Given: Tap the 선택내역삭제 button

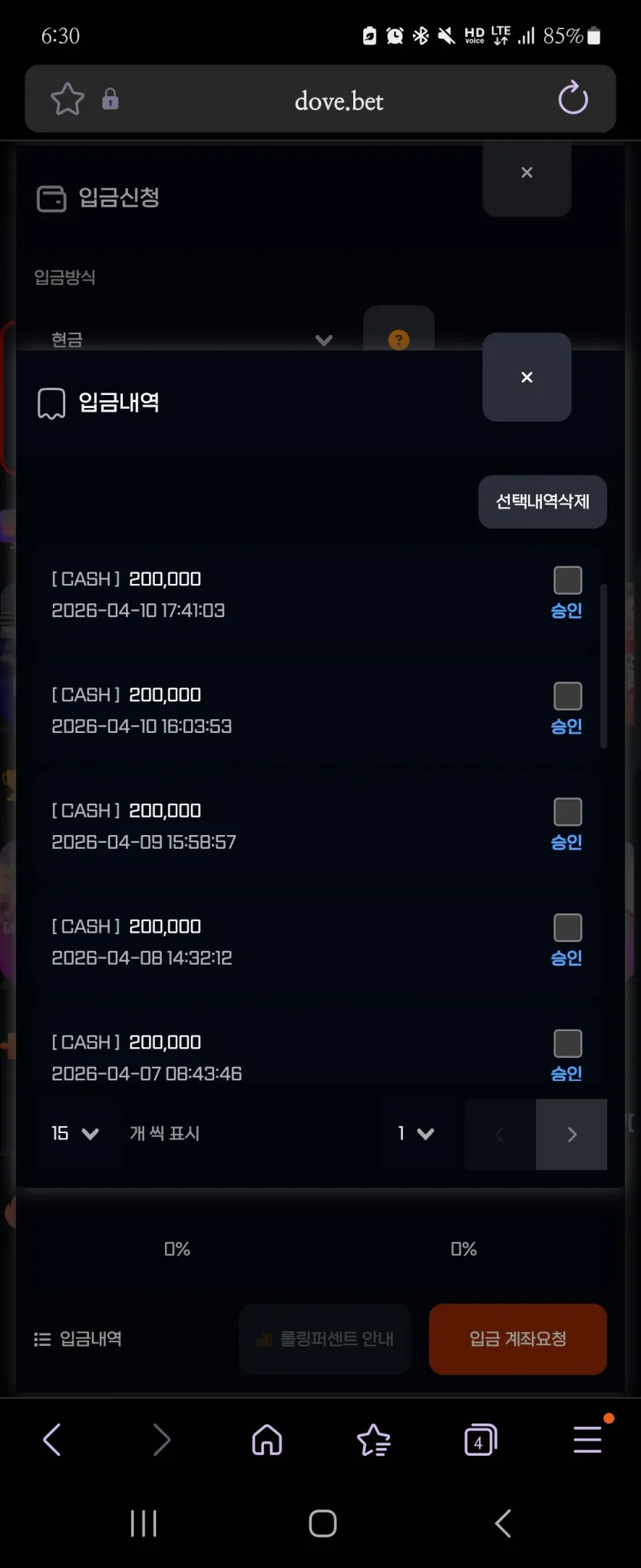Looking at the screenshot, I should click(543, 502).
